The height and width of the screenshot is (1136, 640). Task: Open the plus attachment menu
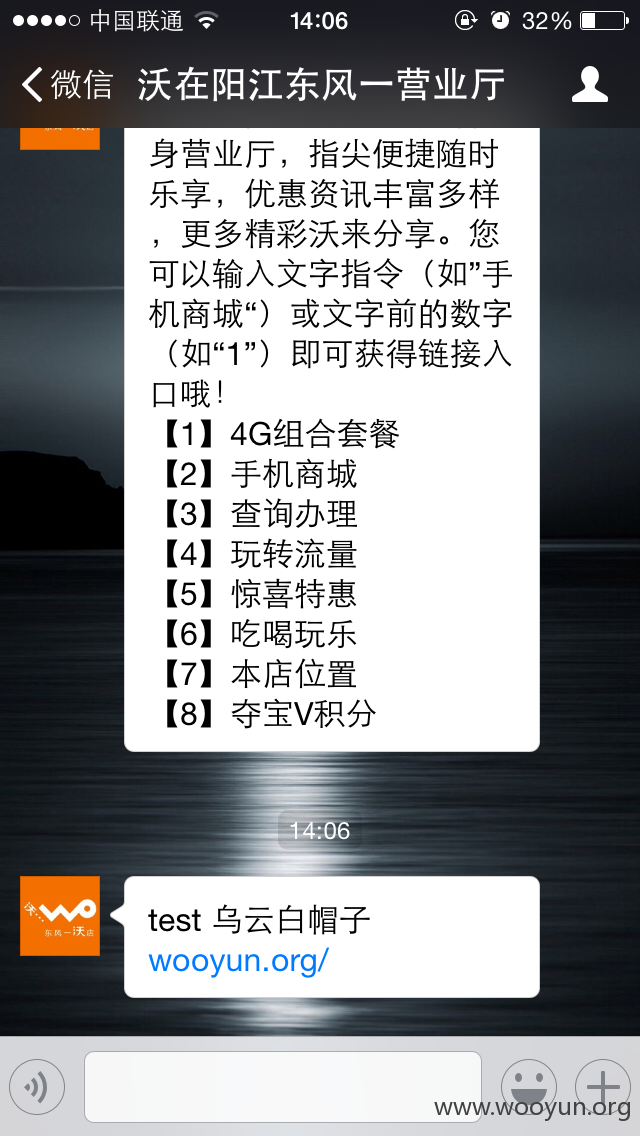pyautogui.click(x=602, y=1087)
